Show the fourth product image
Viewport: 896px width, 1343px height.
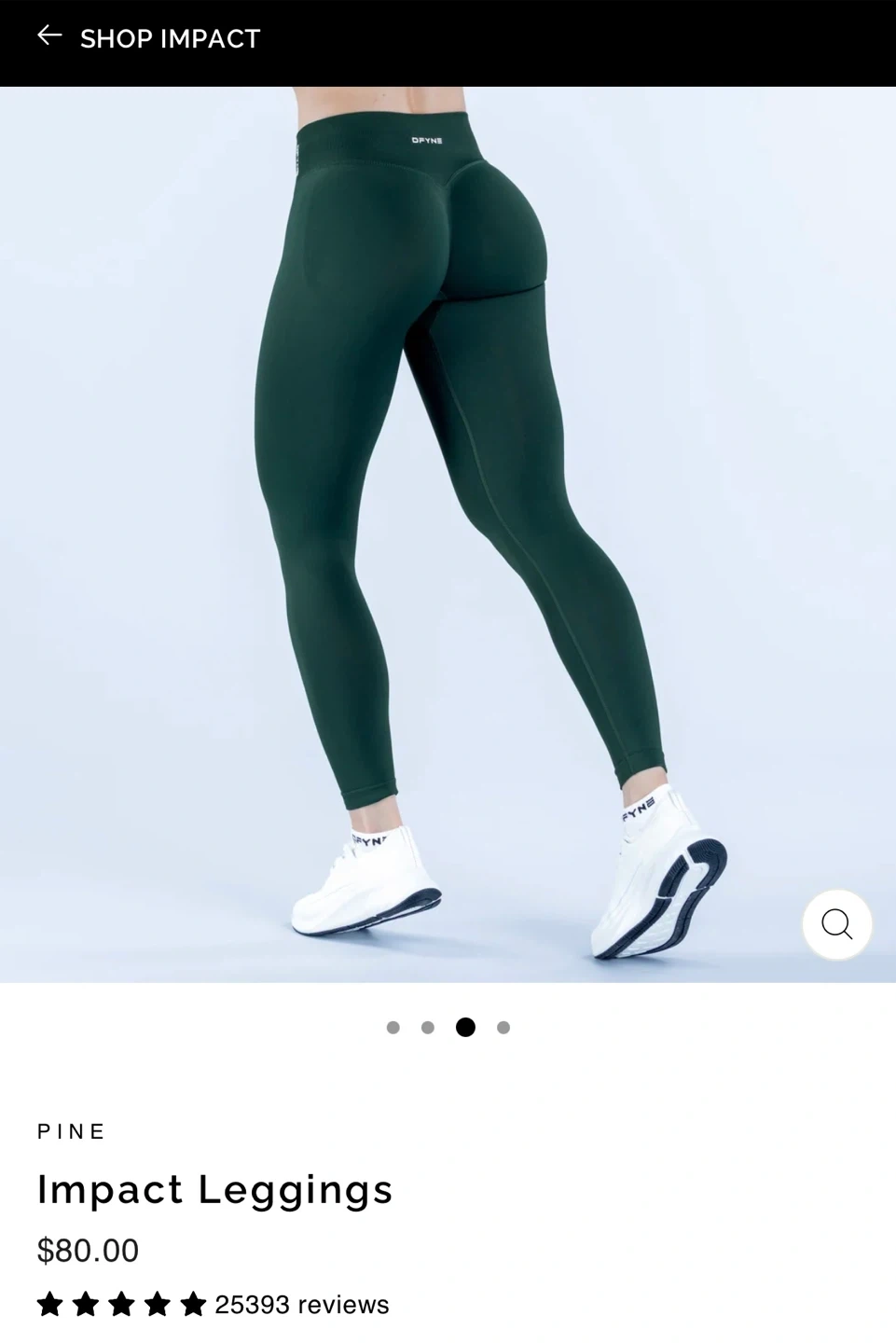pos(503,1028)
